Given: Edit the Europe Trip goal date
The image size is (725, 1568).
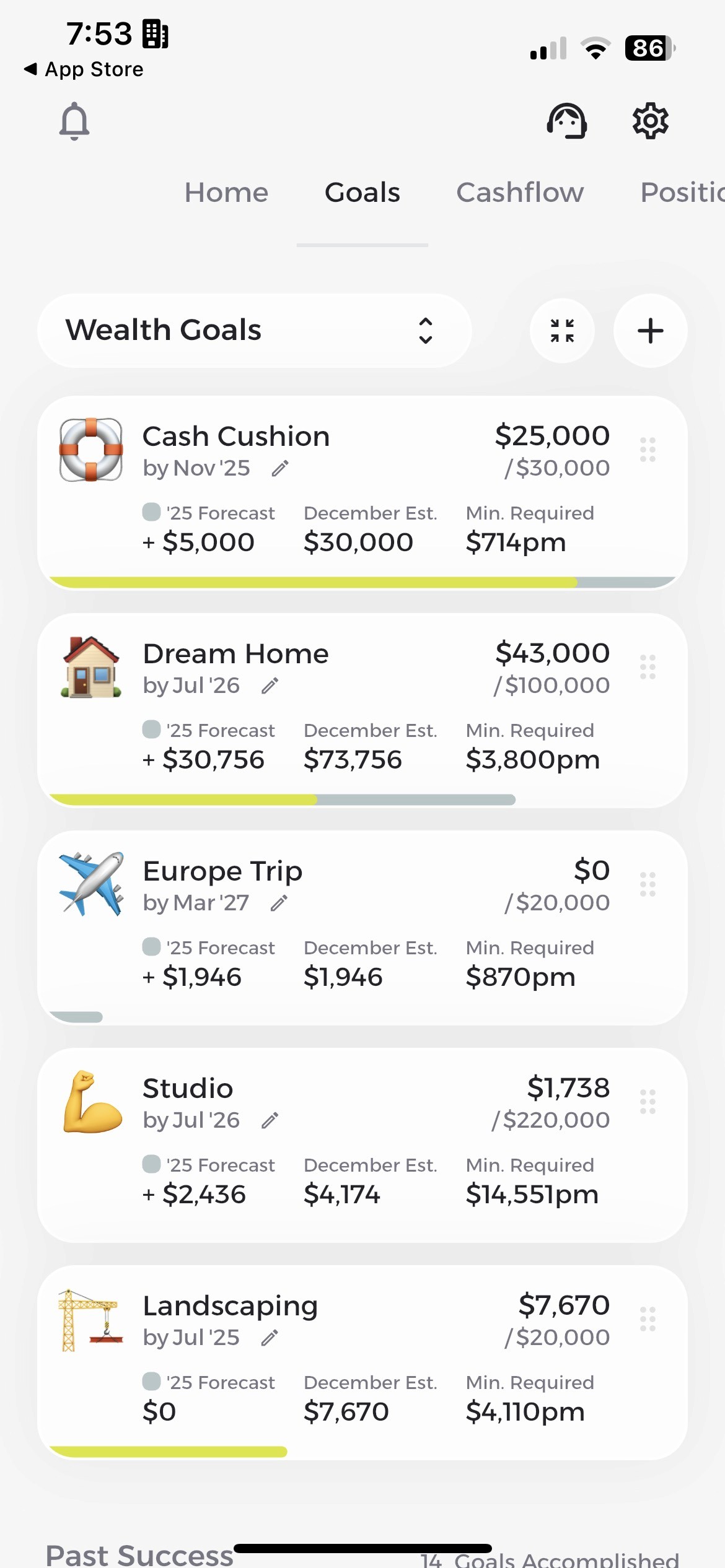Looking at the screenshot, I should click(279, 904).
